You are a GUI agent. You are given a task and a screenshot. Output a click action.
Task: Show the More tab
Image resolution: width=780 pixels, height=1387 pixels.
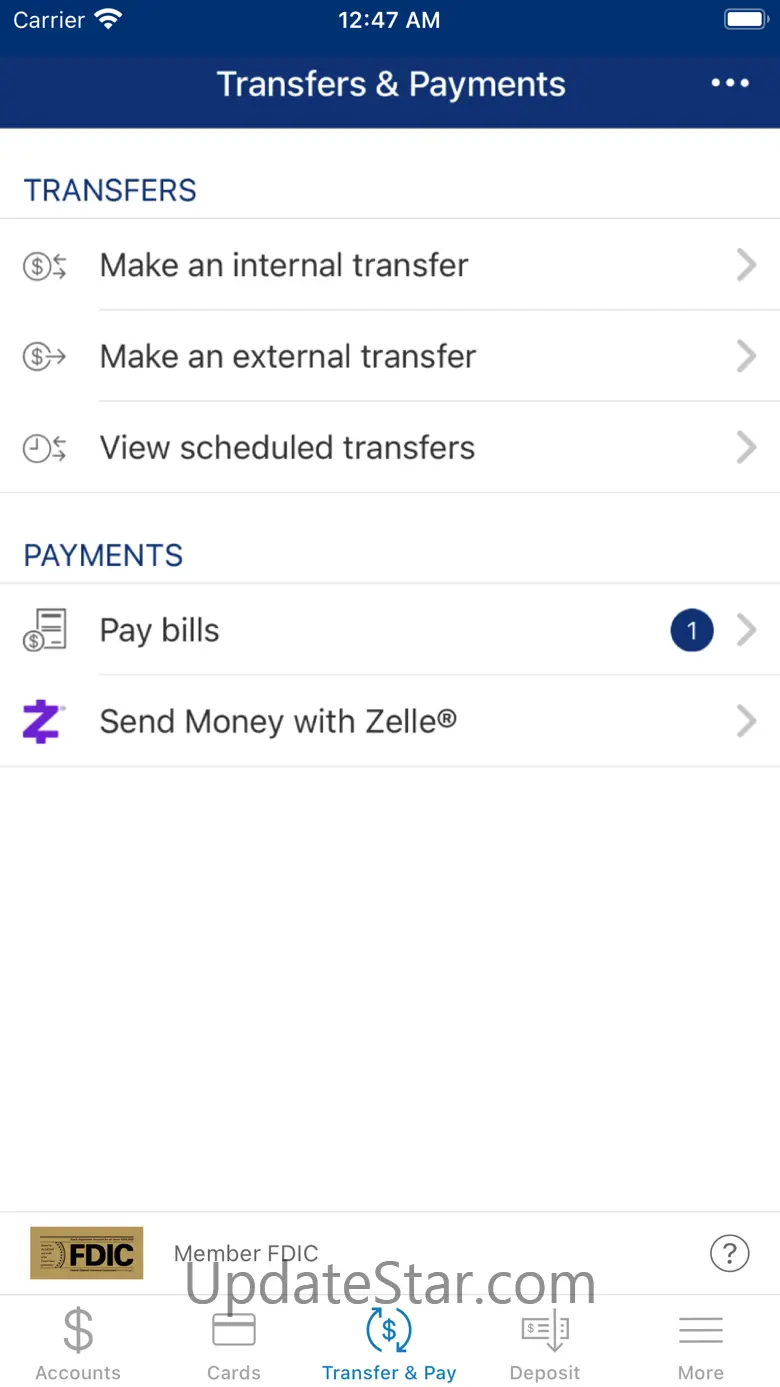(x=700, y=1343)
